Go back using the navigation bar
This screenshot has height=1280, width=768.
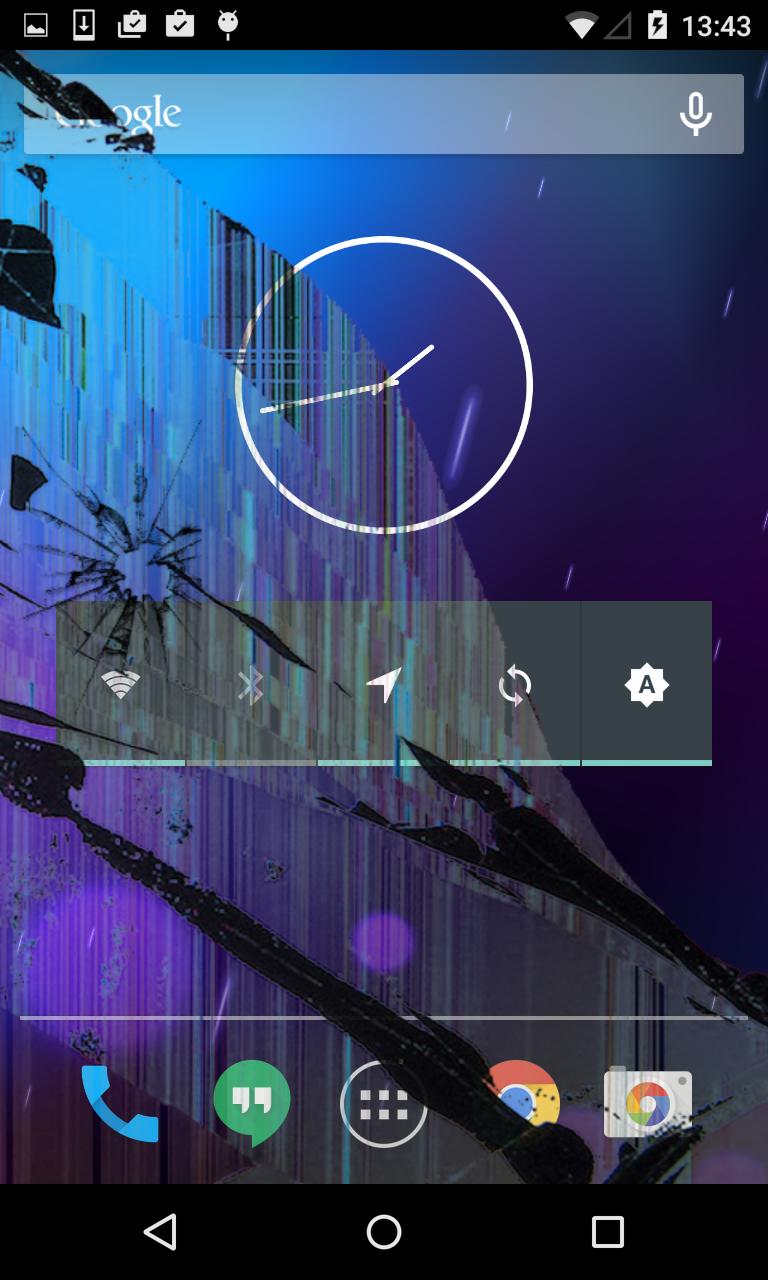[x=160, y=1232]
